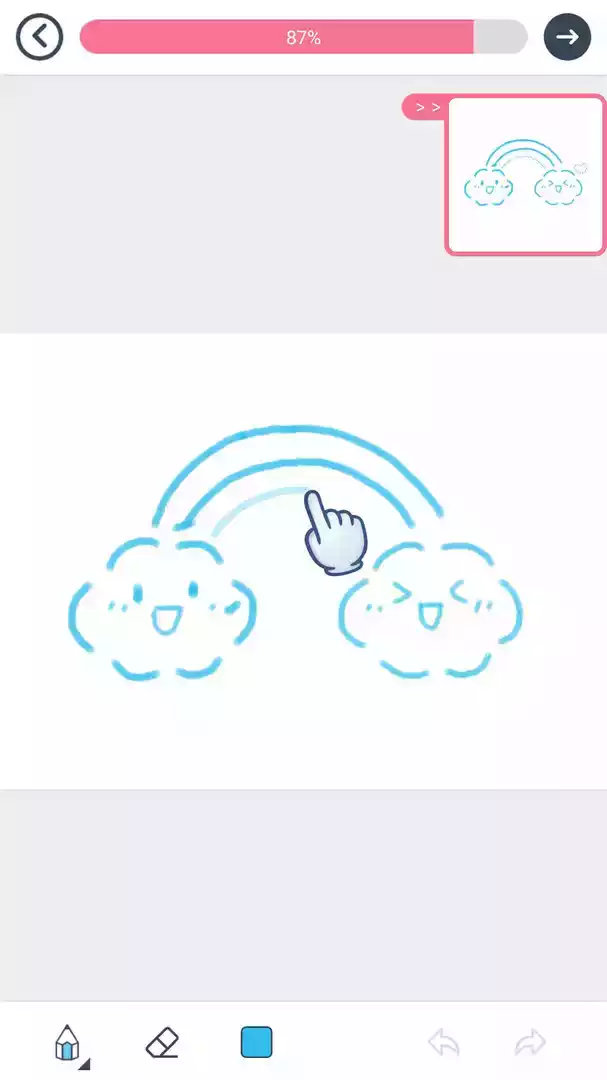Open the blue color swatch
Viewport: 607px width, 1080px height.
coord(257,1042)
